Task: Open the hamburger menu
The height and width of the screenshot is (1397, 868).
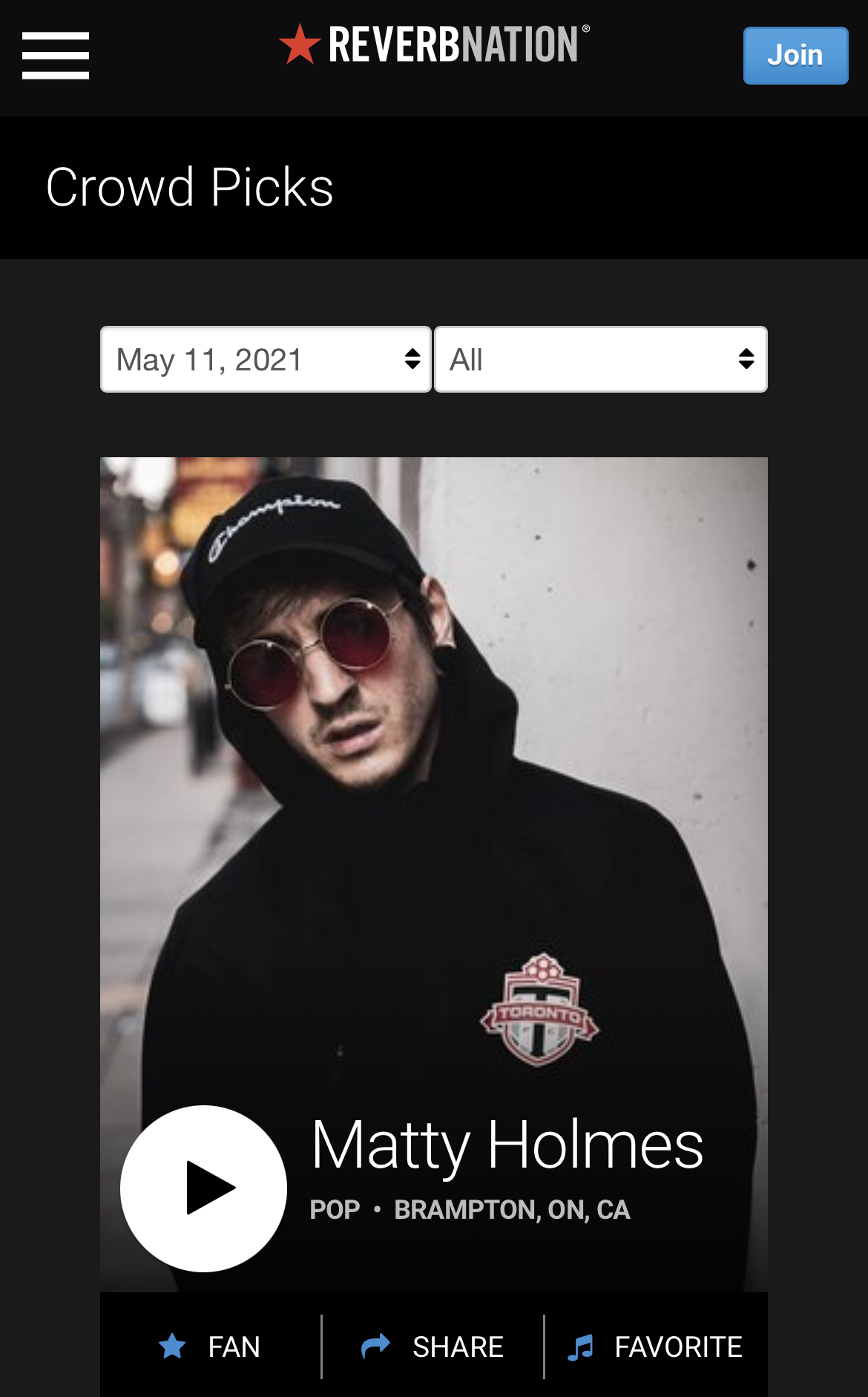Action: pyautogui.click(x=56, y=56)
